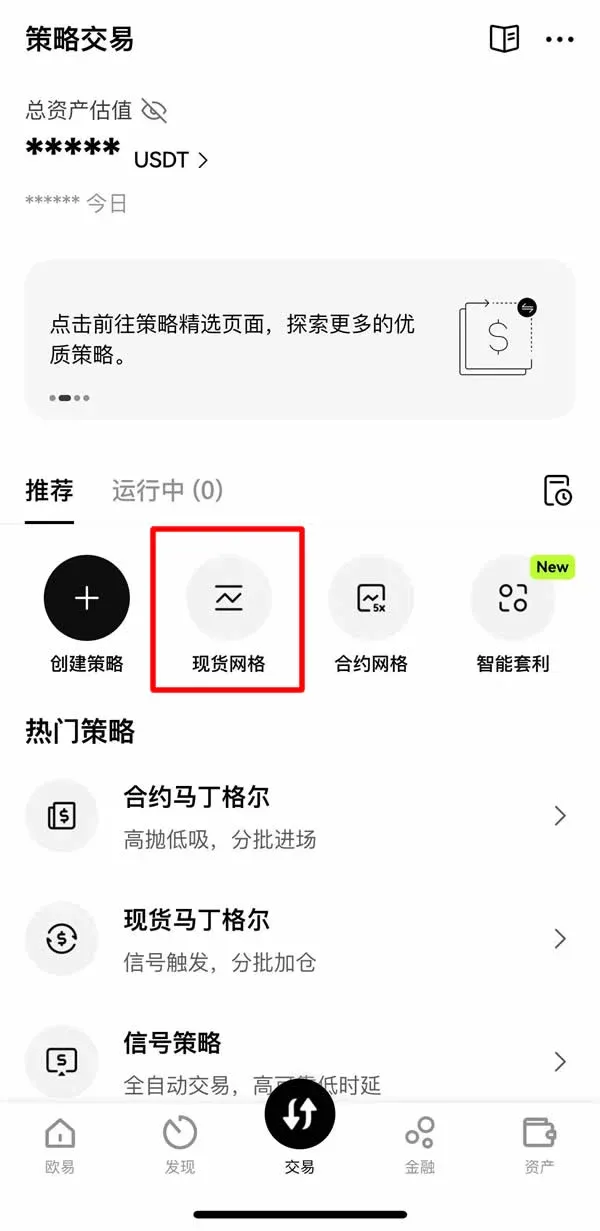Open the three-dot overflow menu
This screenshot has height=1231, width=600.
click(x=560, y=39)
